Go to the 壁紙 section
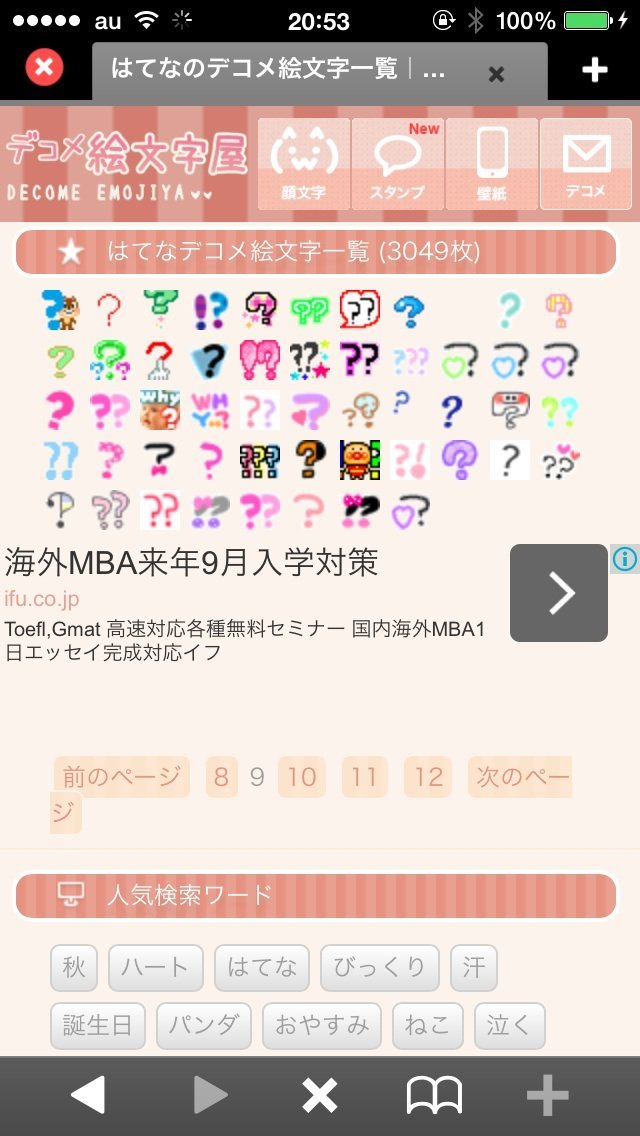Viewport: 640px width, 1136px height. (x=491, y=163)
